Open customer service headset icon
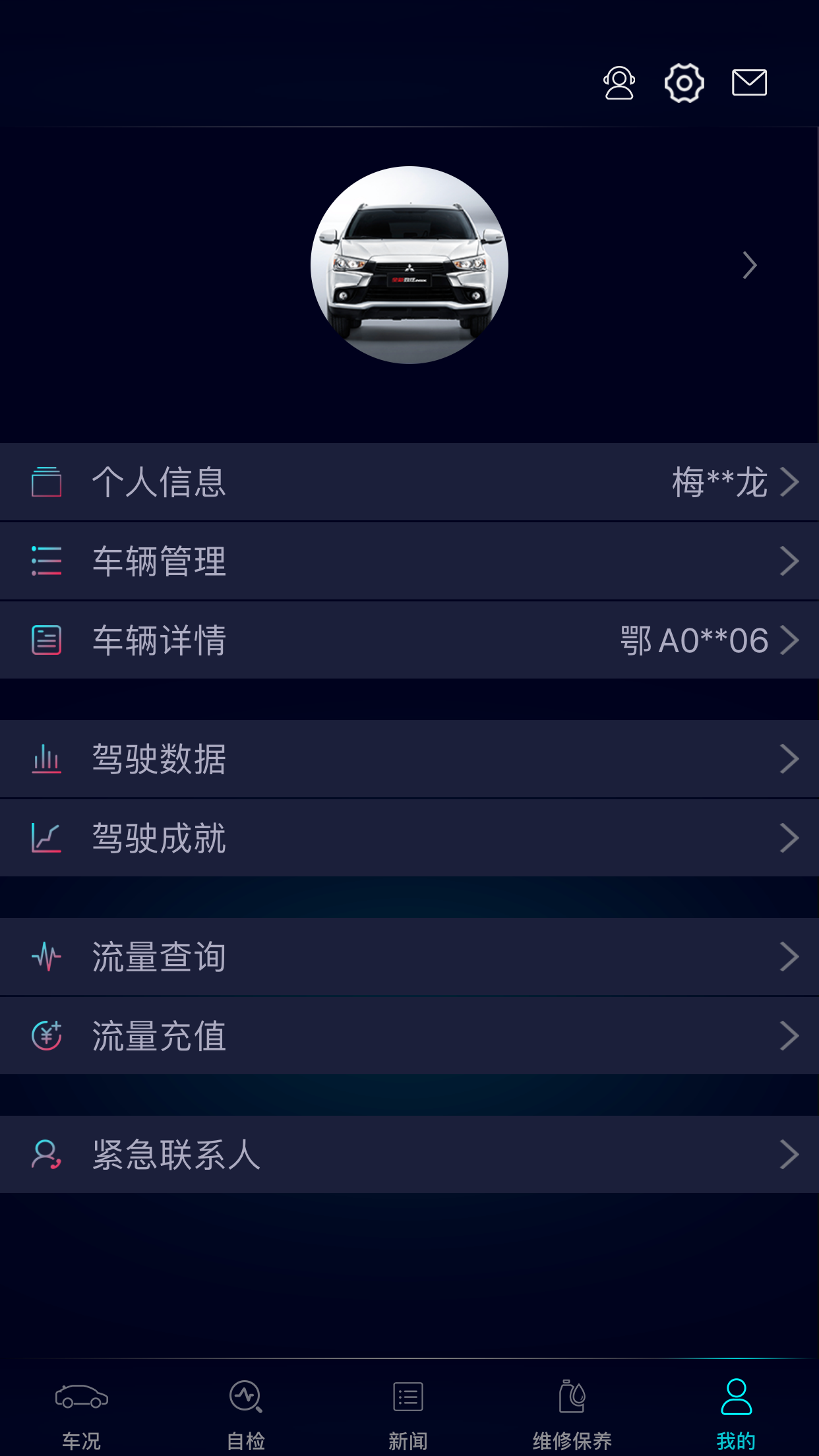819x1456 pixels. click(619, 83)
